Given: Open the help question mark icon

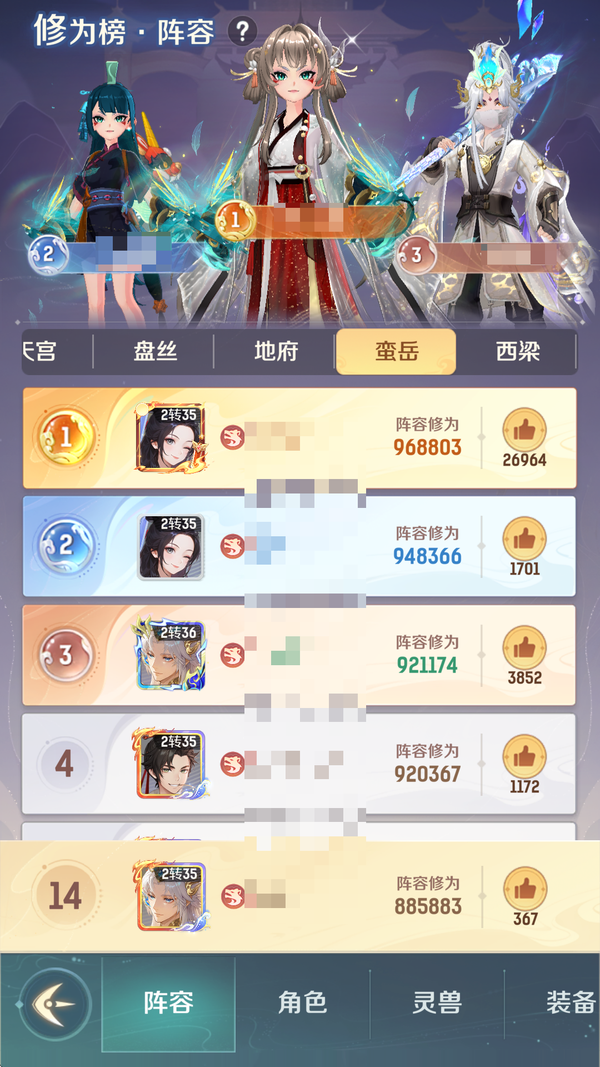Looking at the screenshot, I should (x=242, y=31).
